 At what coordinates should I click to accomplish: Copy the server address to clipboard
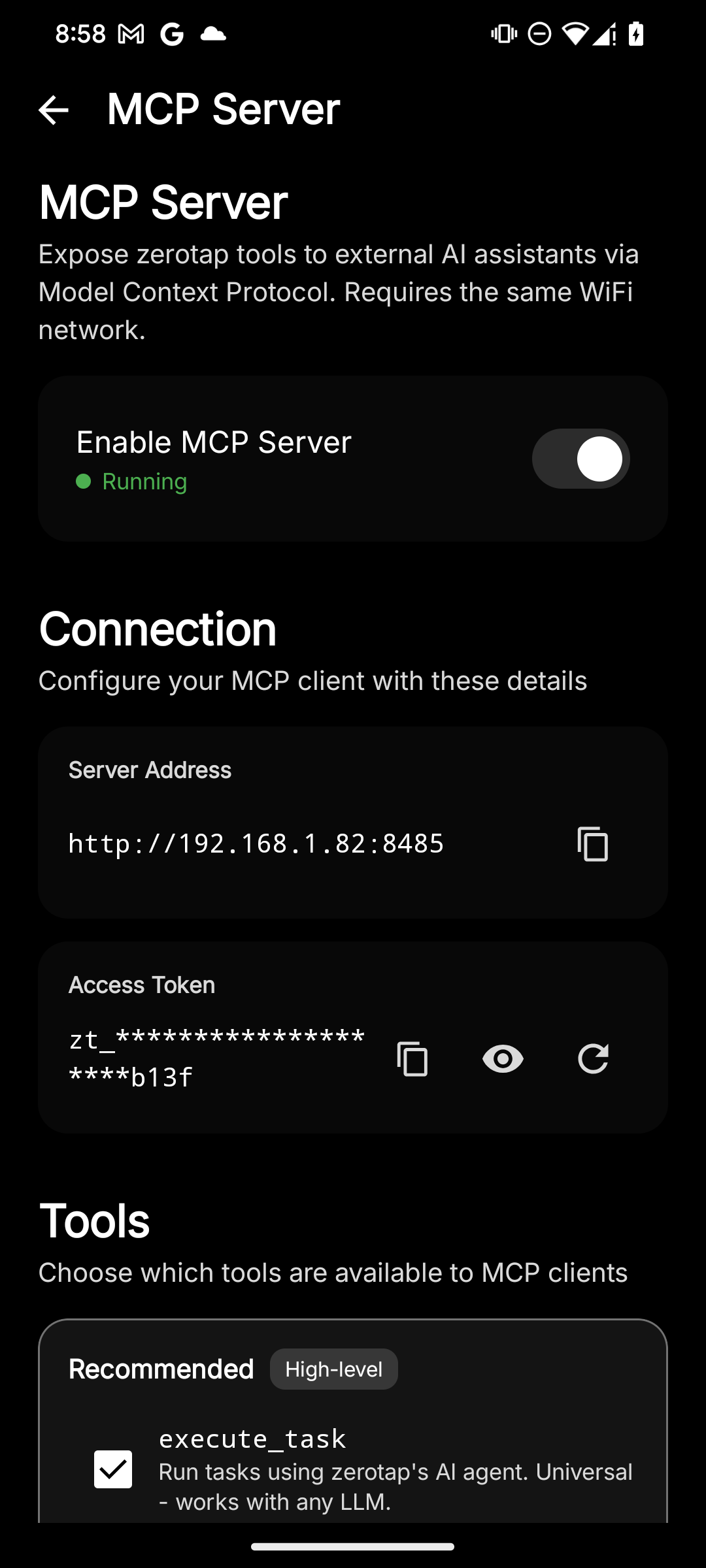(x=592, y=843)
